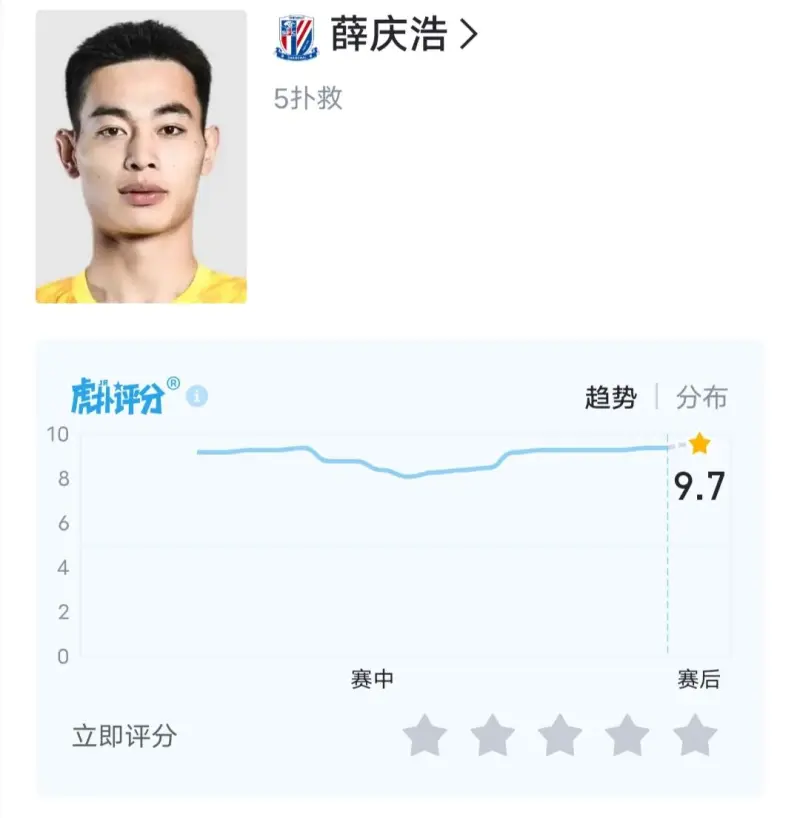Switch to the 分布 tab
The image size is (800, 818).
pos(701,397)
